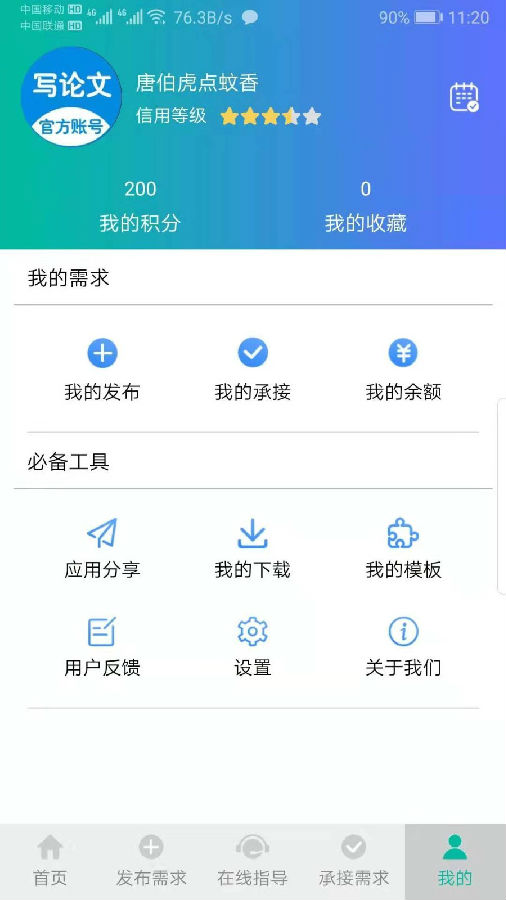Open 设置 settings
This screenshot has width=506, height=900.
point(252,647)
